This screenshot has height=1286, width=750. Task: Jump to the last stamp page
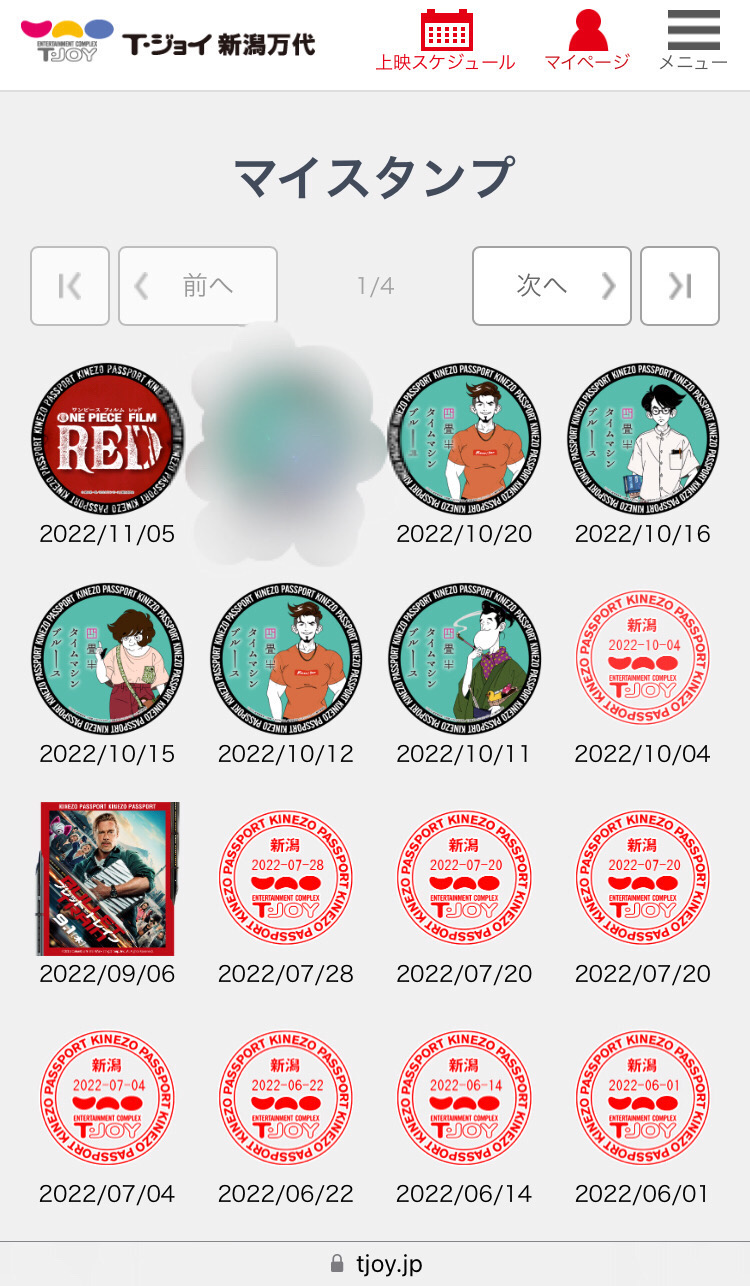tap(680, 286)
